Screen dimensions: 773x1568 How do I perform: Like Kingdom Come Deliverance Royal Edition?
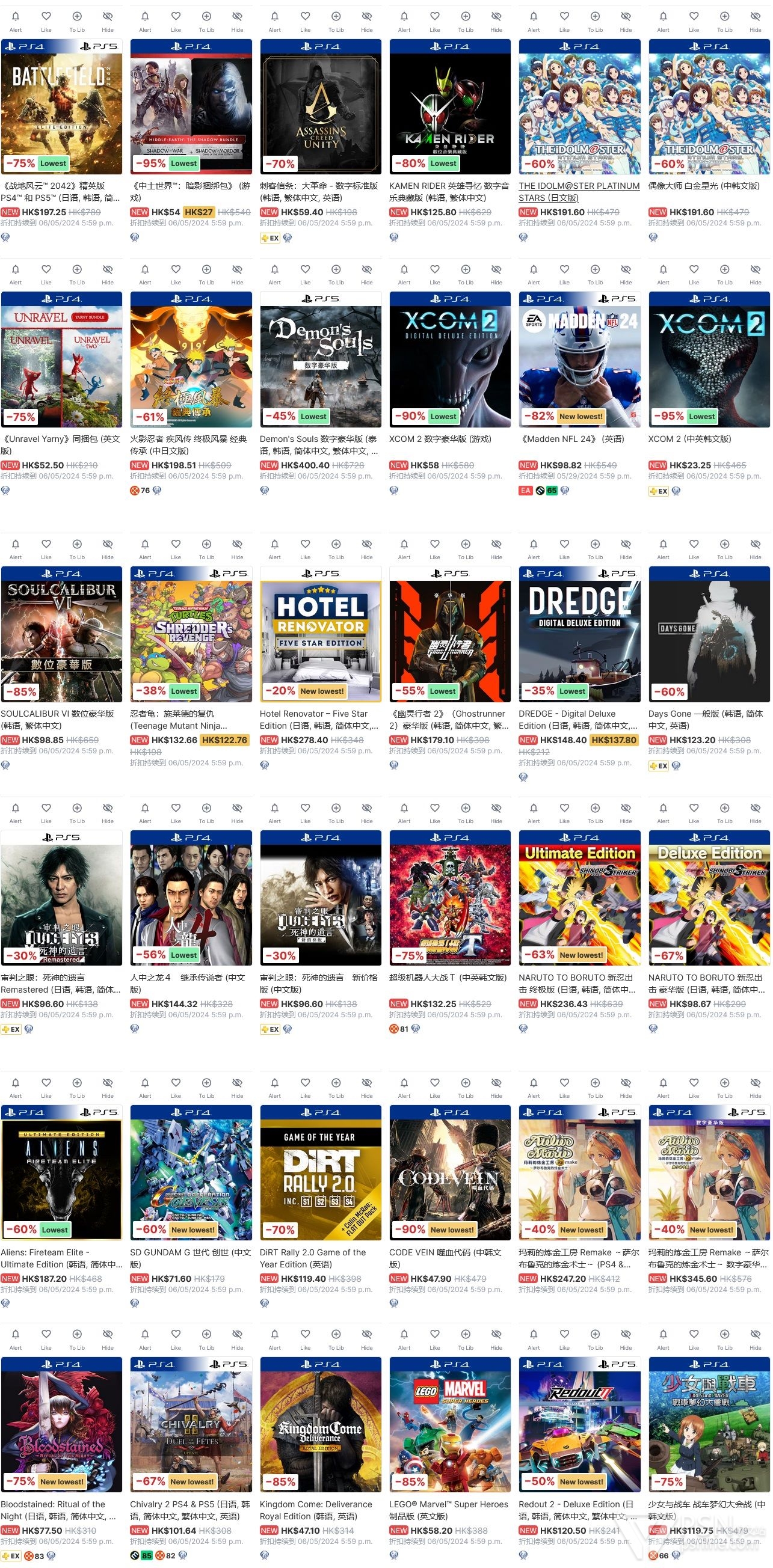click(305, 1338)
